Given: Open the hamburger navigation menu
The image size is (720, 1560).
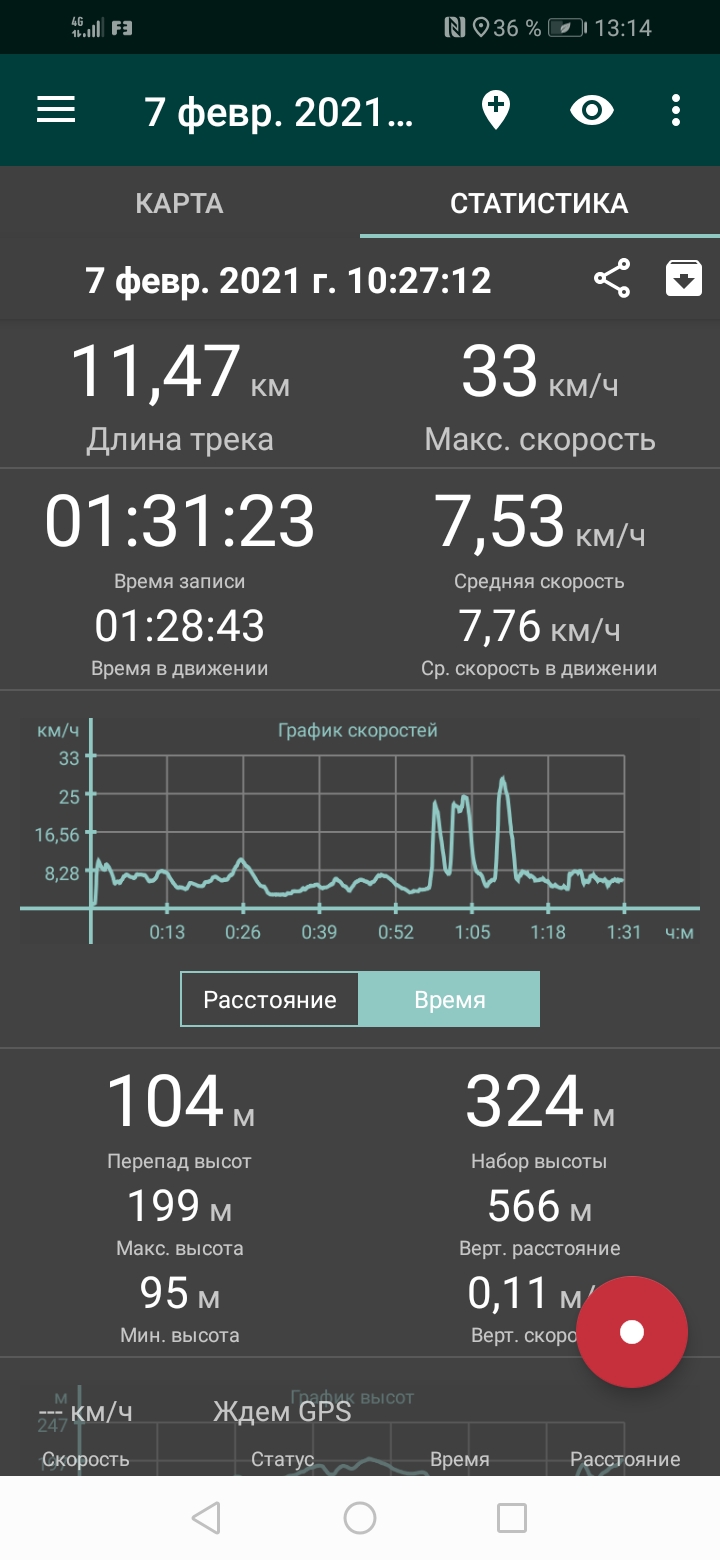Looking at the screenshot, I should click(x=56, y=110).
